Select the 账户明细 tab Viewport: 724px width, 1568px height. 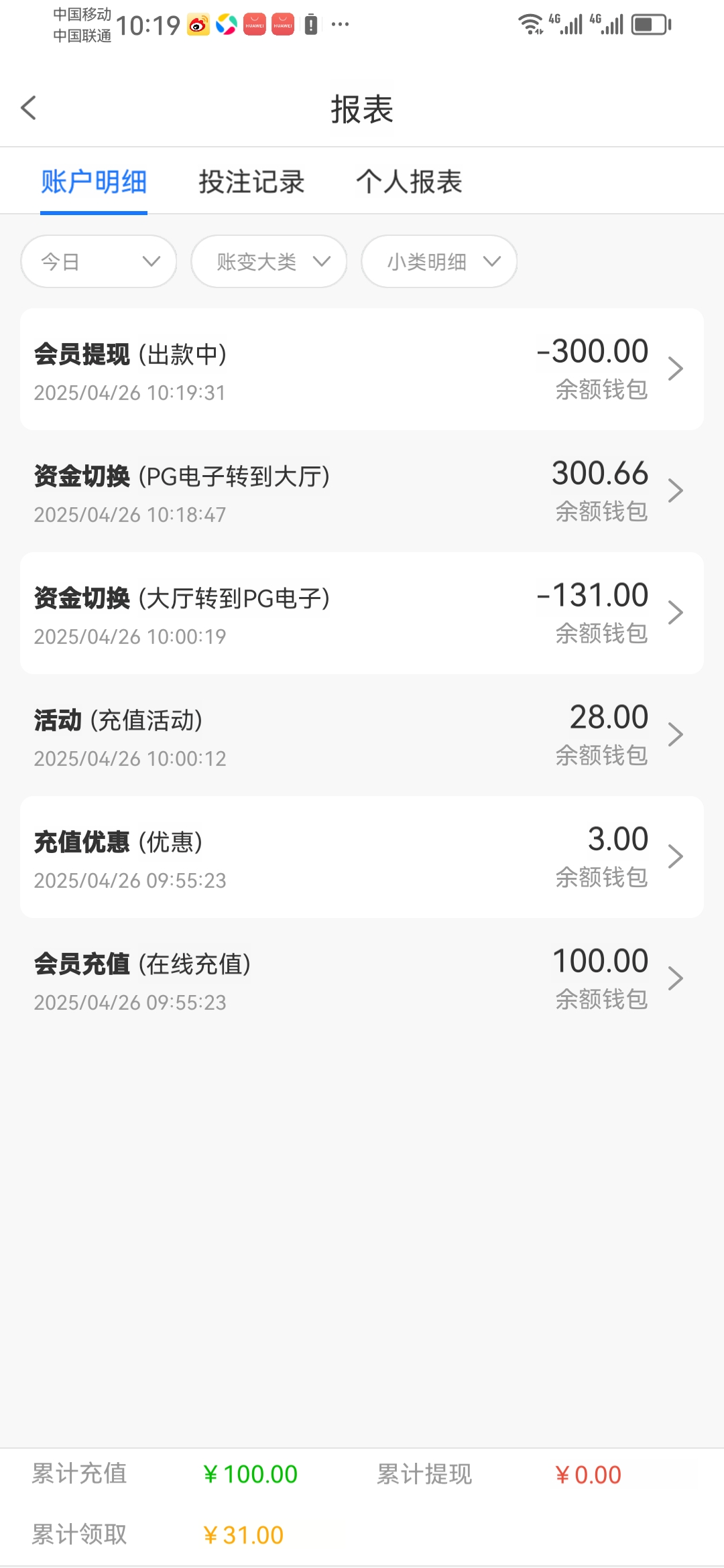[94, 182]
